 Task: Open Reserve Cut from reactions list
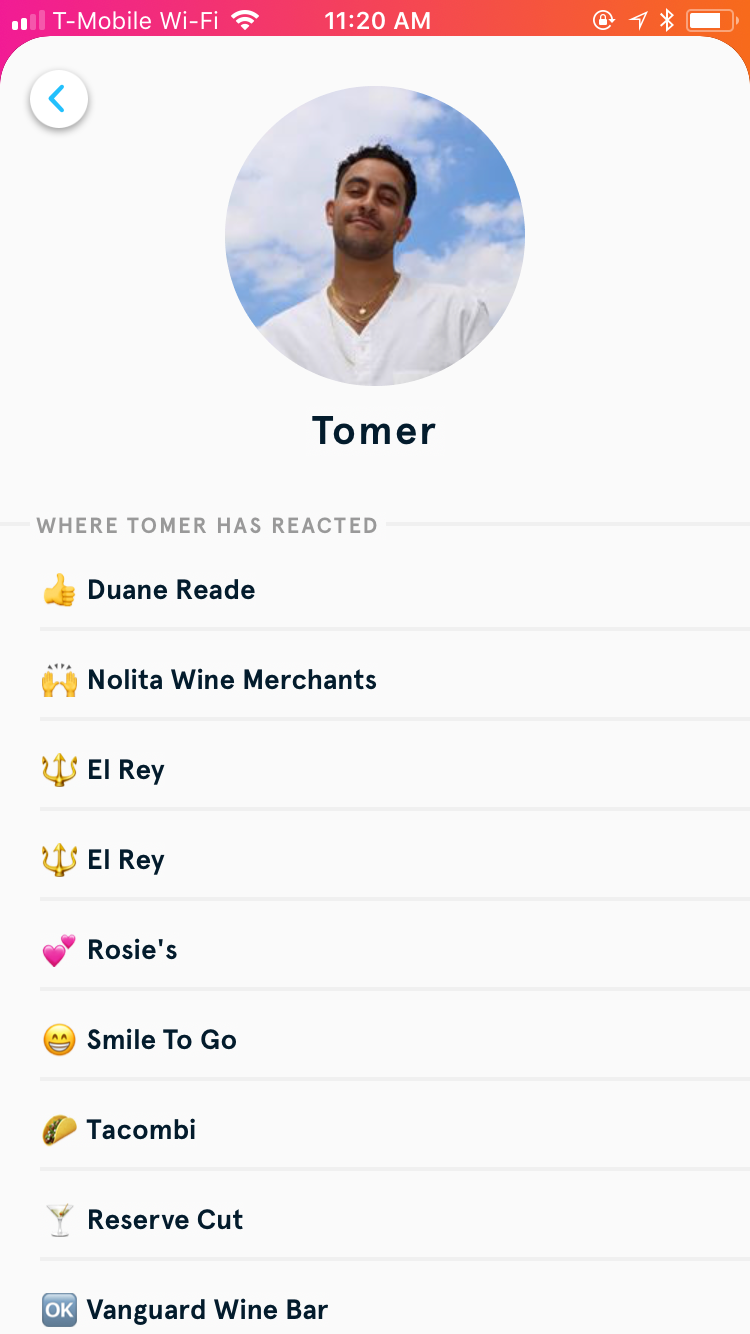165,1220
